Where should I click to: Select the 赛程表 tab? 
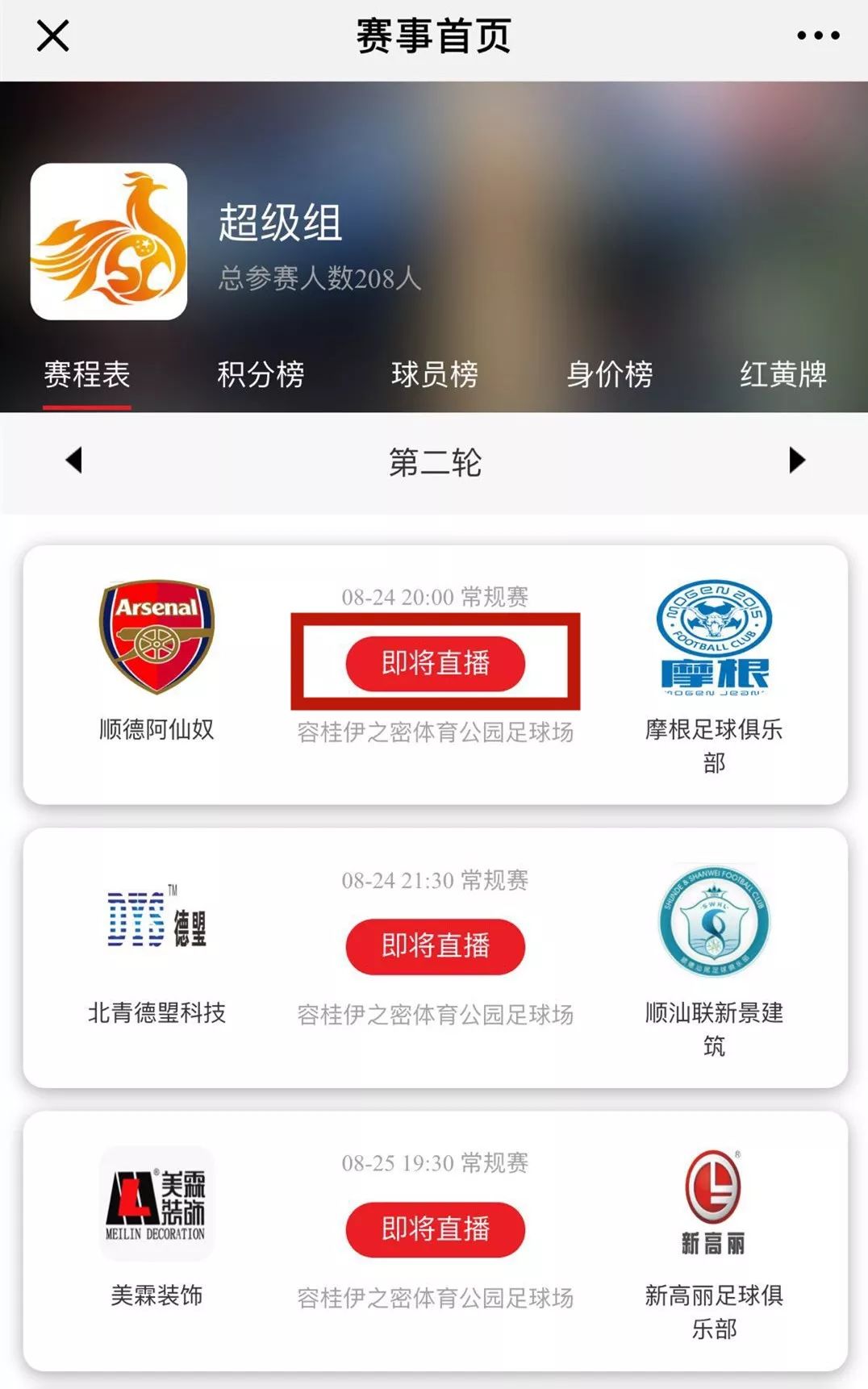pos(86,374)
